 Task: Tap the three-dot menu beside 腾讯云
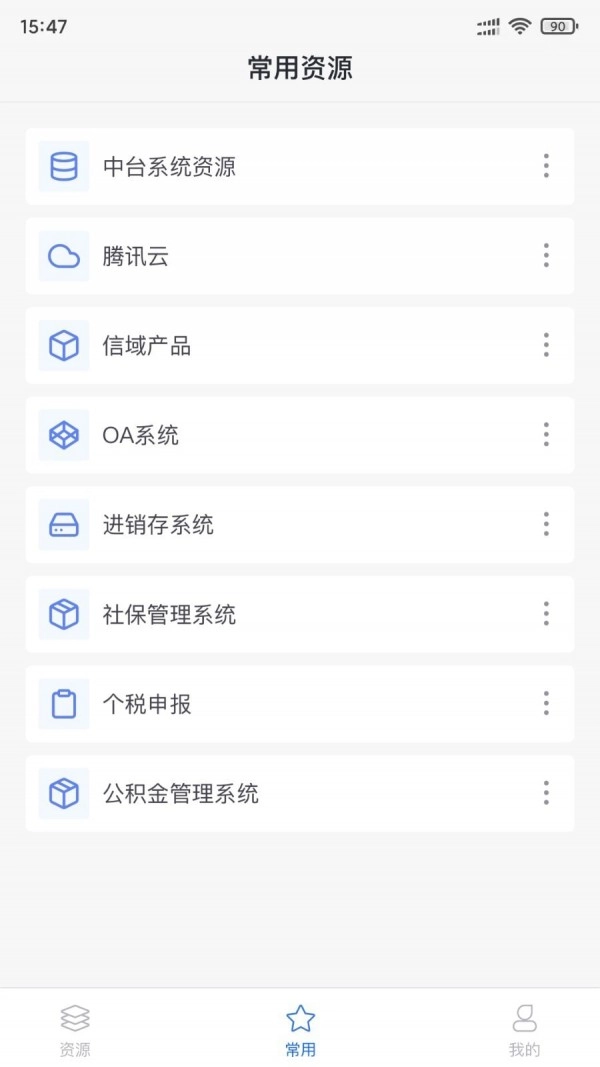click(546, 256)
